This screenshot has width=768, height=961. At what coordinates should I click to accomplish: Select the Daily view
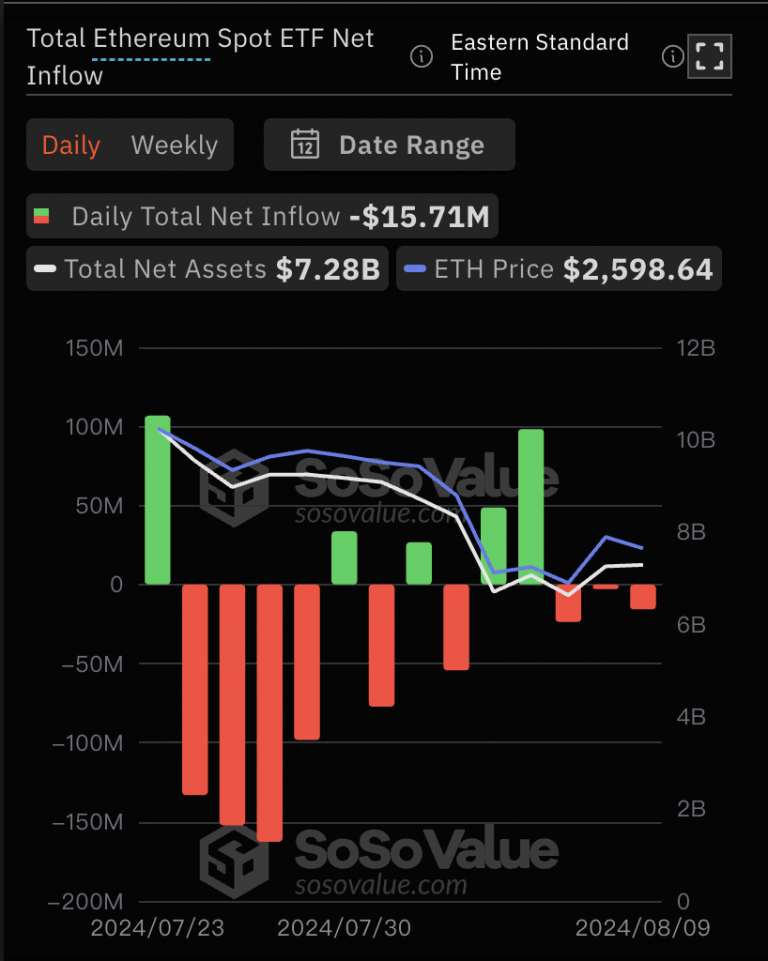[x=71, y=145]
